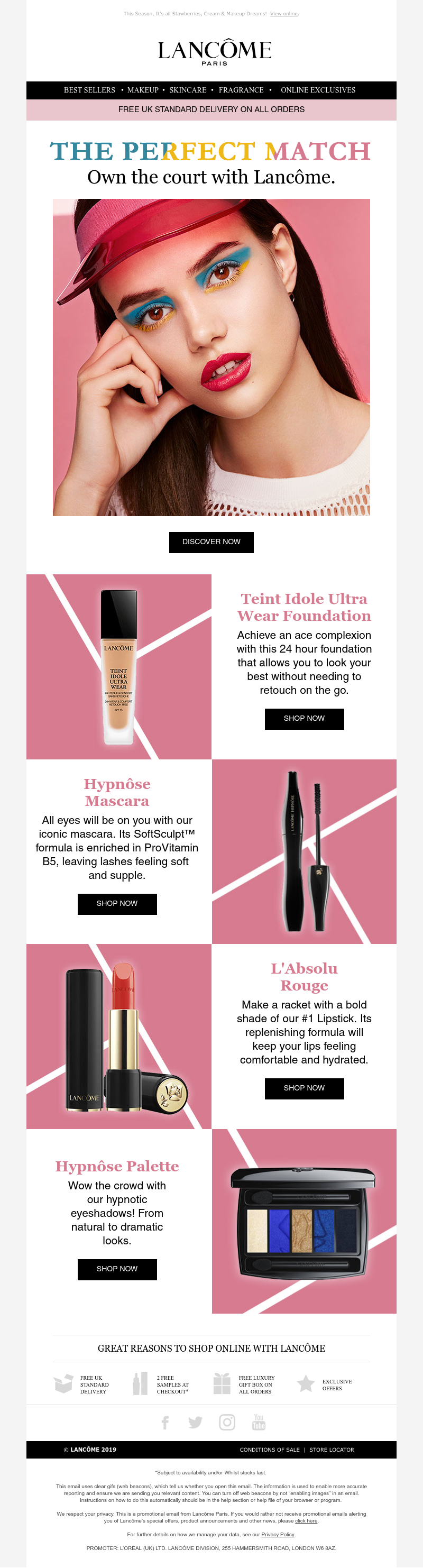Screen dimensions: 423x1568
Task: Open Lancôme's YouTube channel
Action: click(259, 1422)
